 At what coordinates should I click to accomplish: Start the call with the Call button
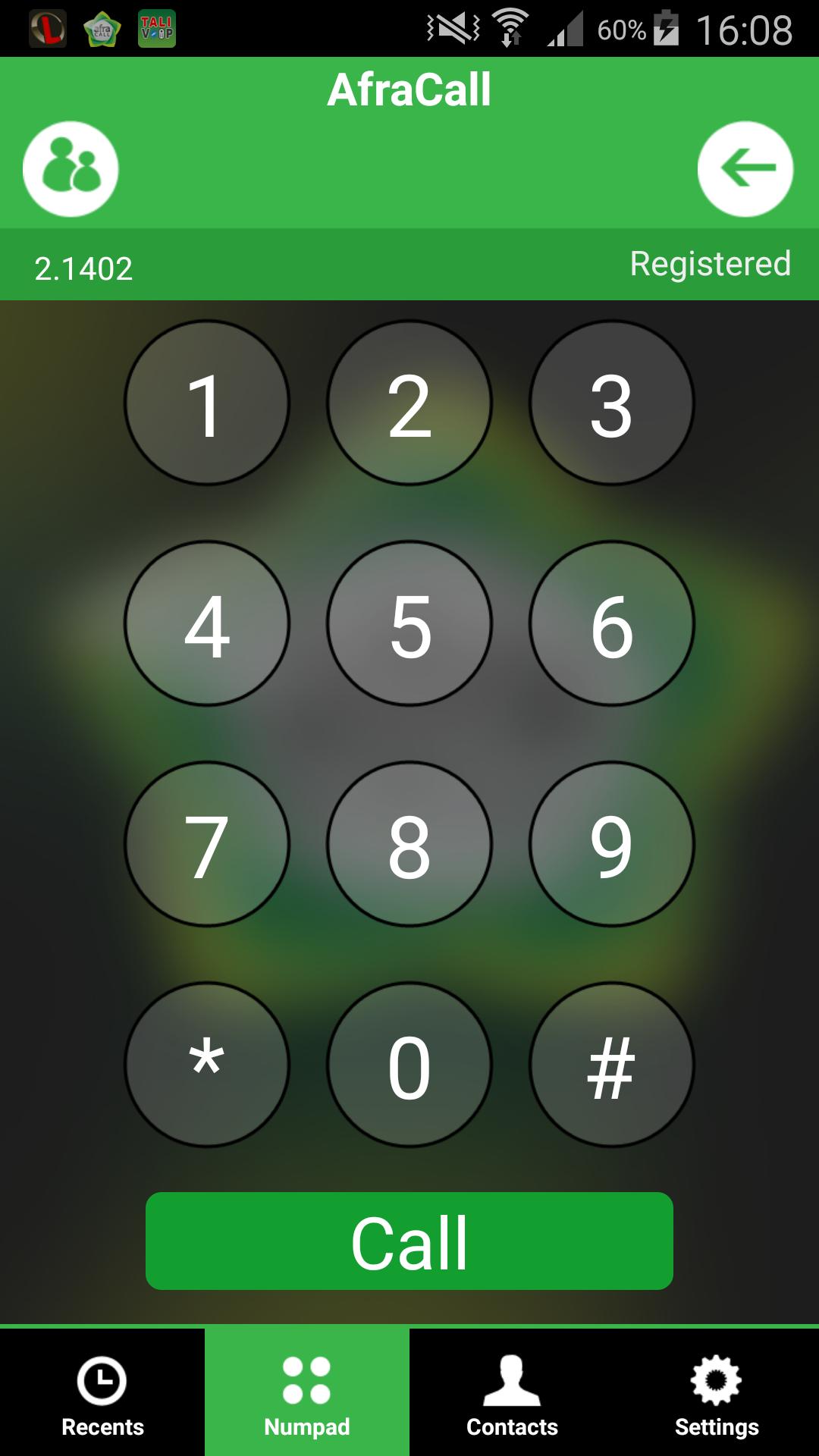point(409,1241)
